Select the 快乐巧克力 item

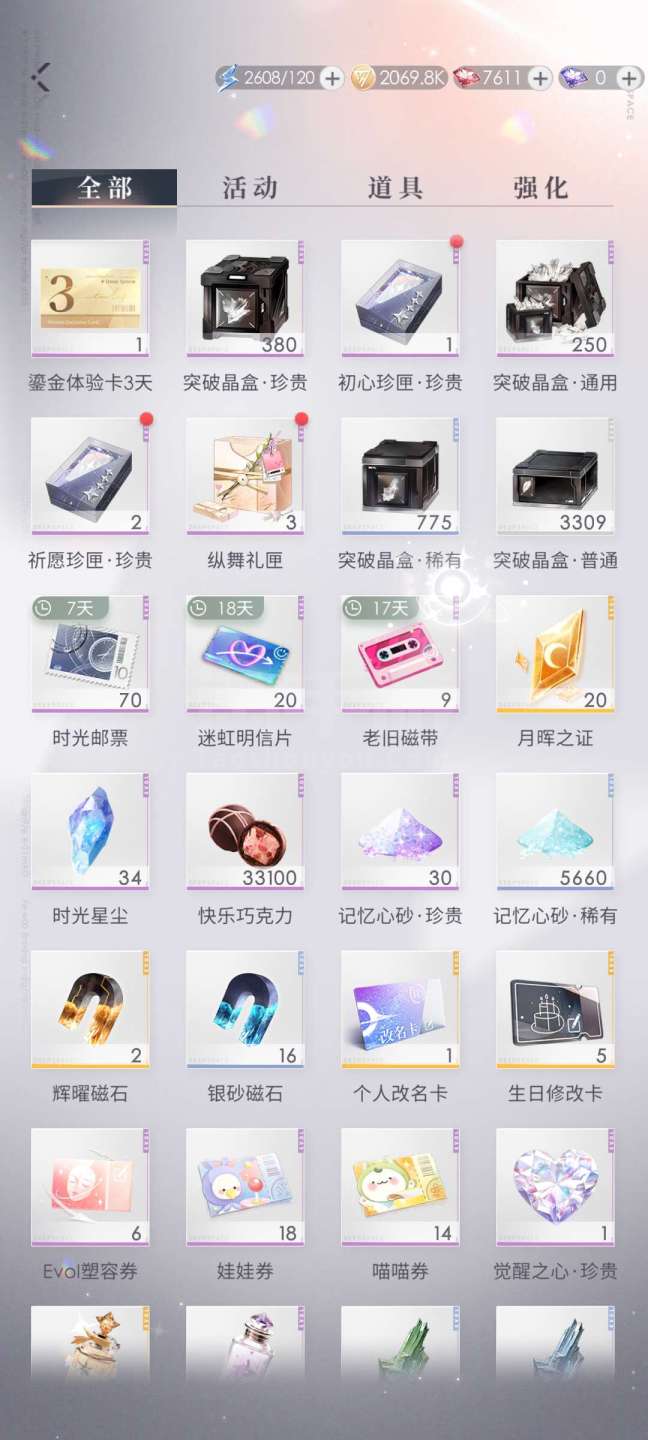[x=245, y=831]
